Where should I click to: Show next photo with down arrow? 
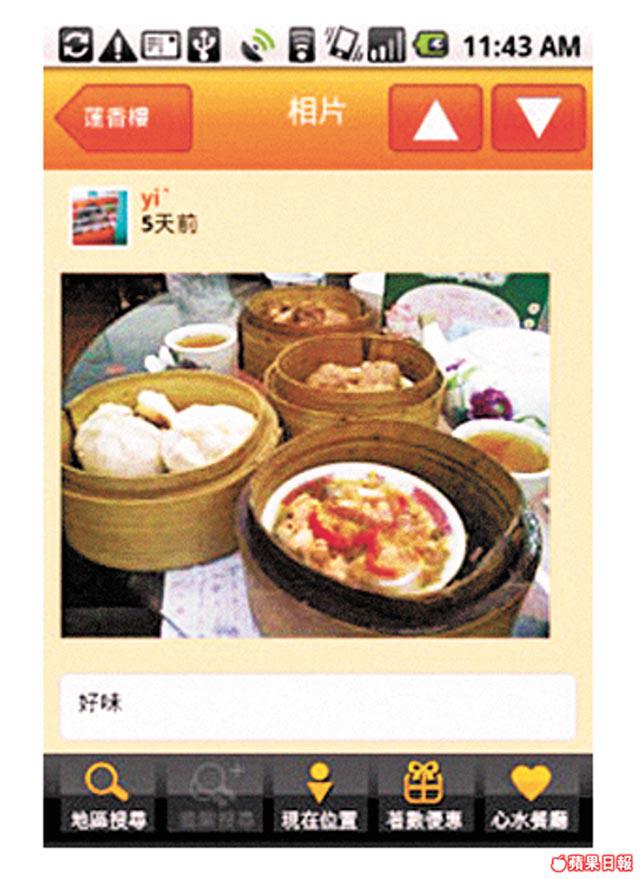coord(538,118)
